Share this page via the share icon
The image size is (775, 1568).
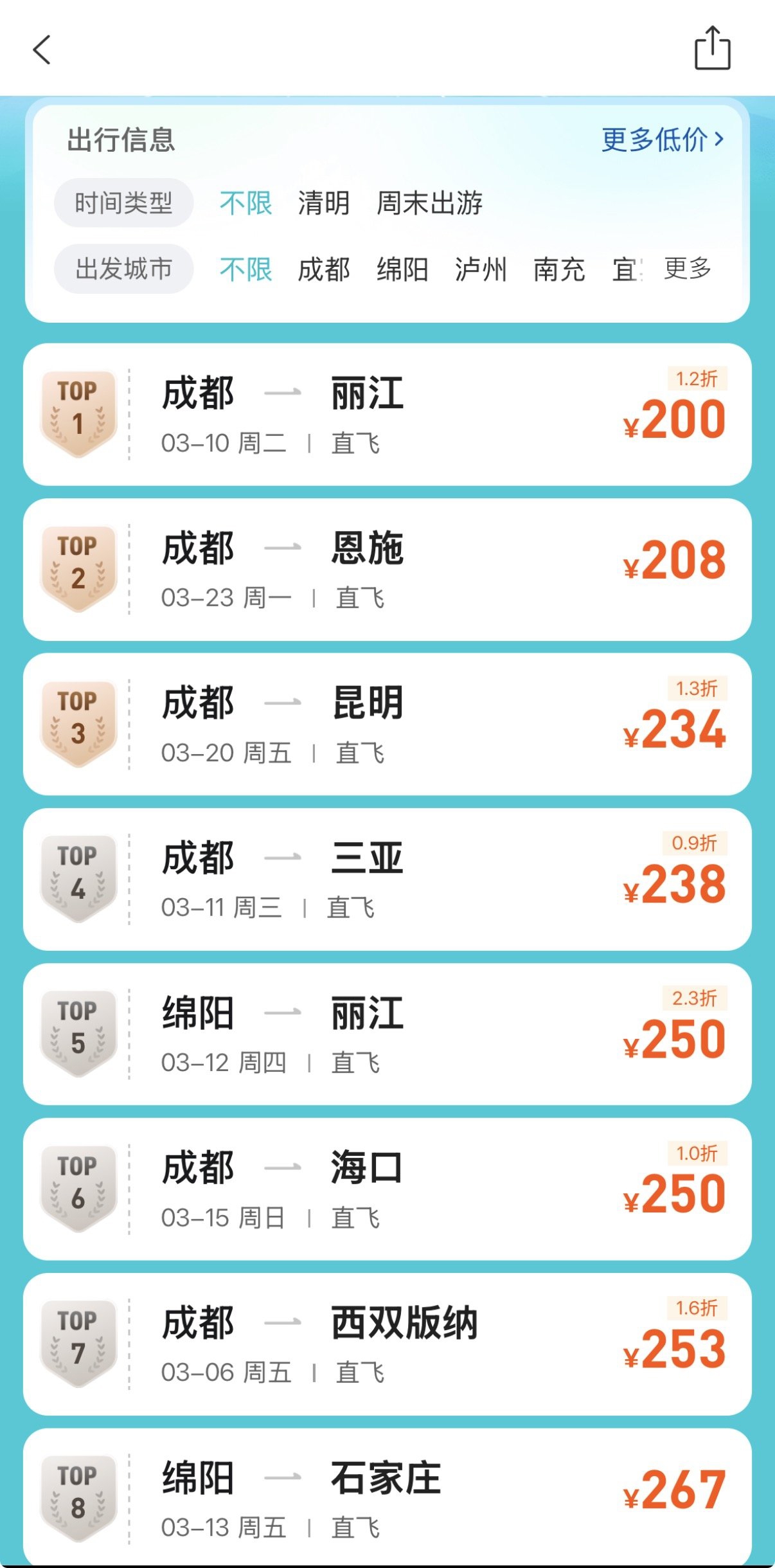coord(712,48)
